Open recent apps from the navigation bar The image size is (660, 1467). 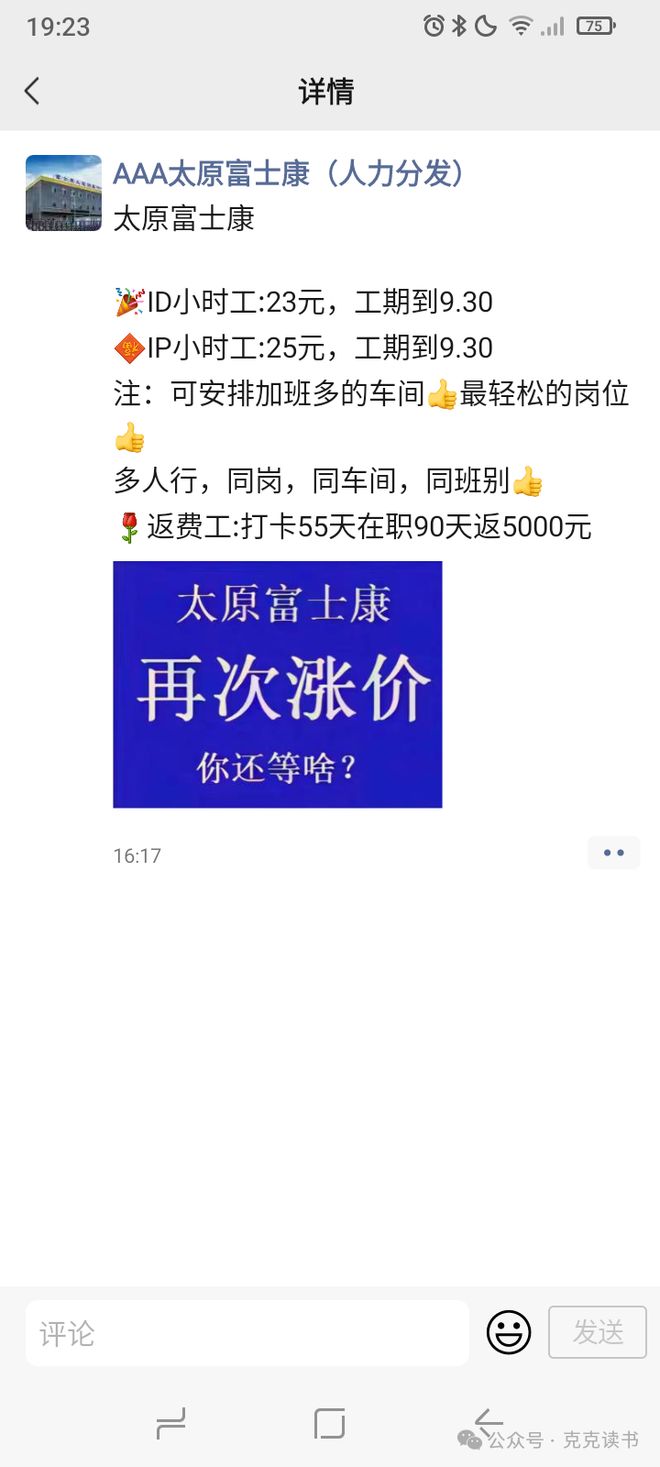click(171, 1423)
